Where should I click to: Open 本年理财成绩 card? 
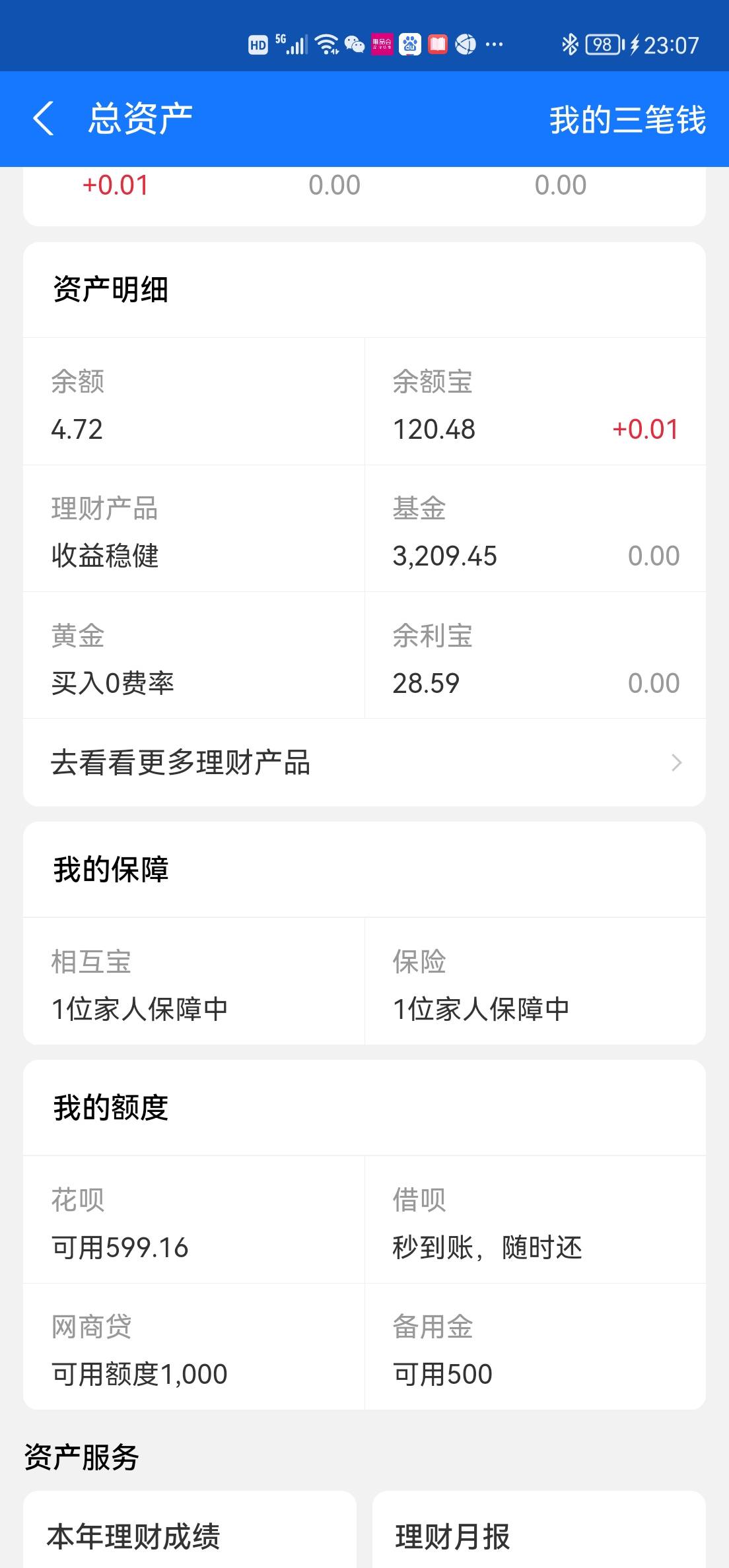coord(190,1531)
